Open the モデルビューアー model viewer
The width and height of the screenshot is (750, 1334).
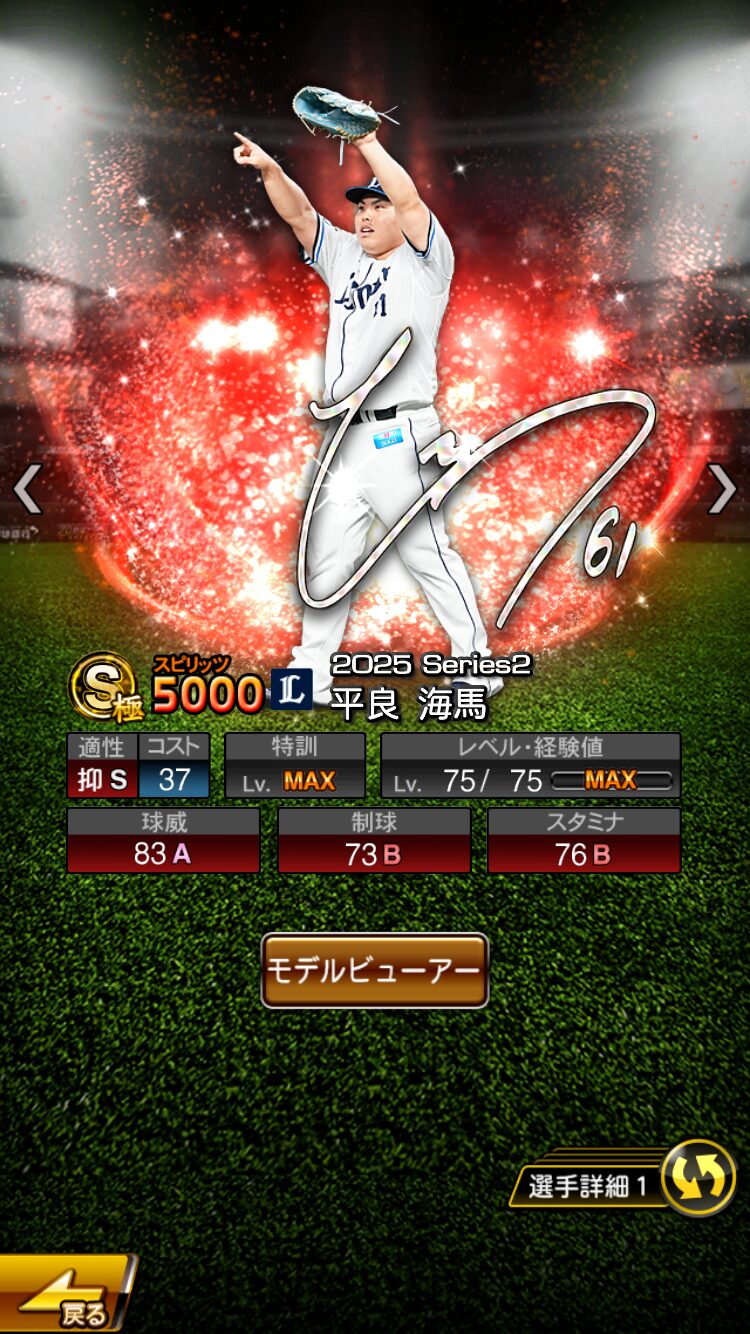(x=374, y=970)
